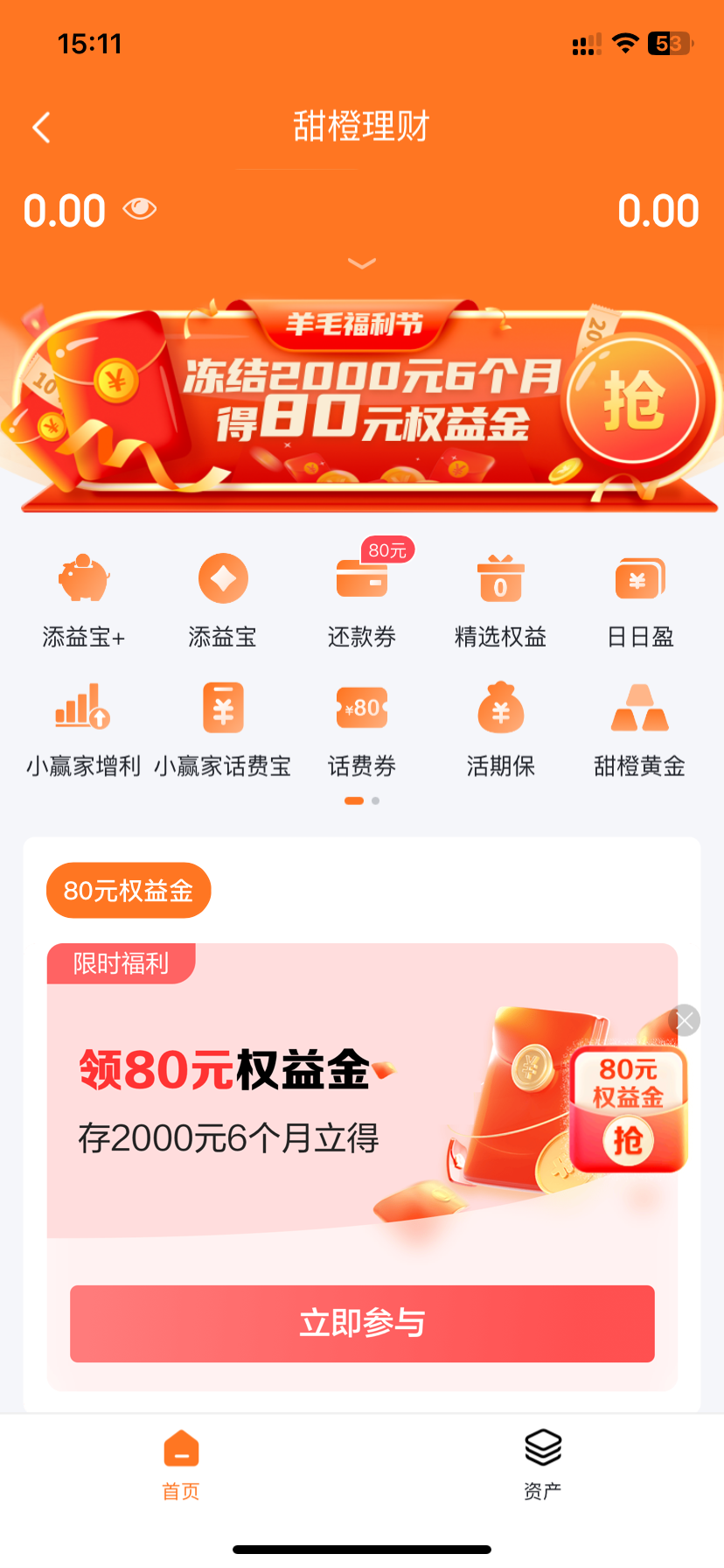The image size is (724, 1568).
Task: Select the second page indicator dot
Action: (375, 801)
